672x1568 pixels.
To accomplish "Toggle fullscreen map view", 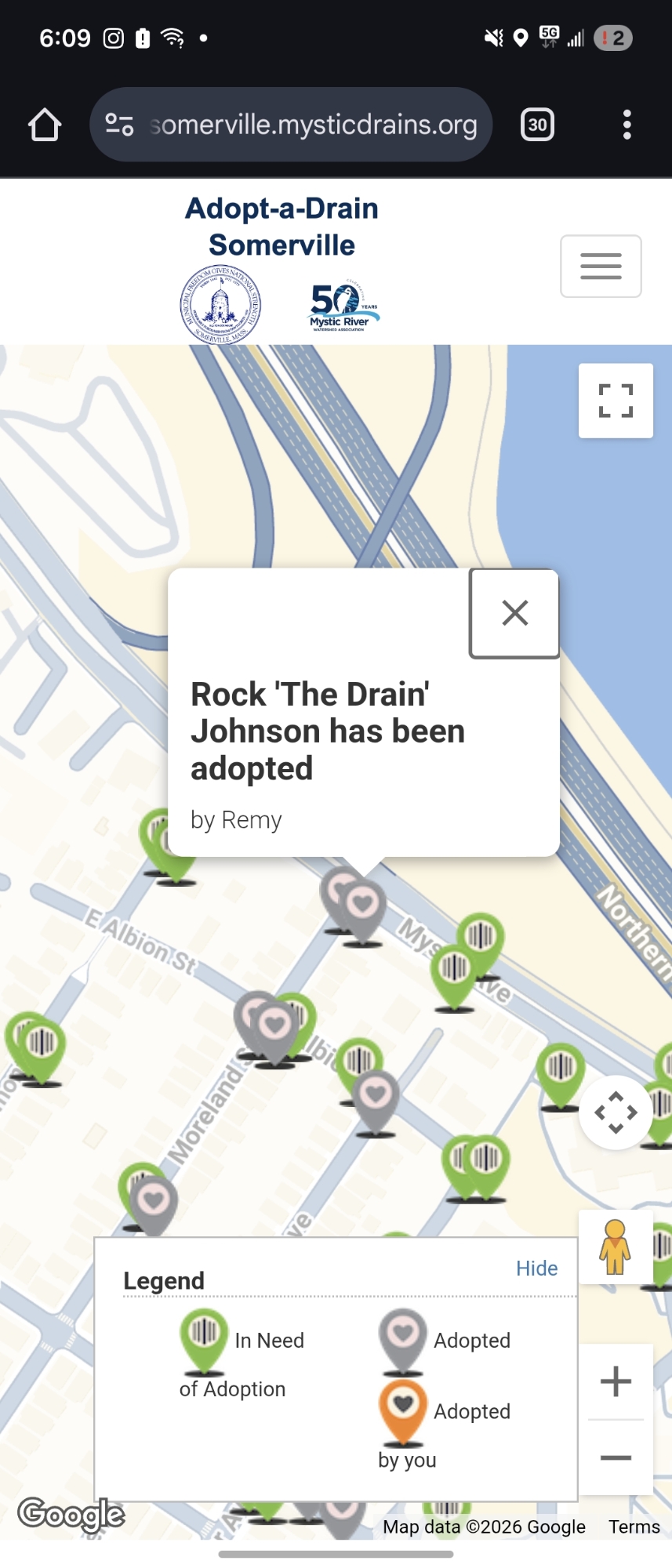I will click(x=616, y=401).
